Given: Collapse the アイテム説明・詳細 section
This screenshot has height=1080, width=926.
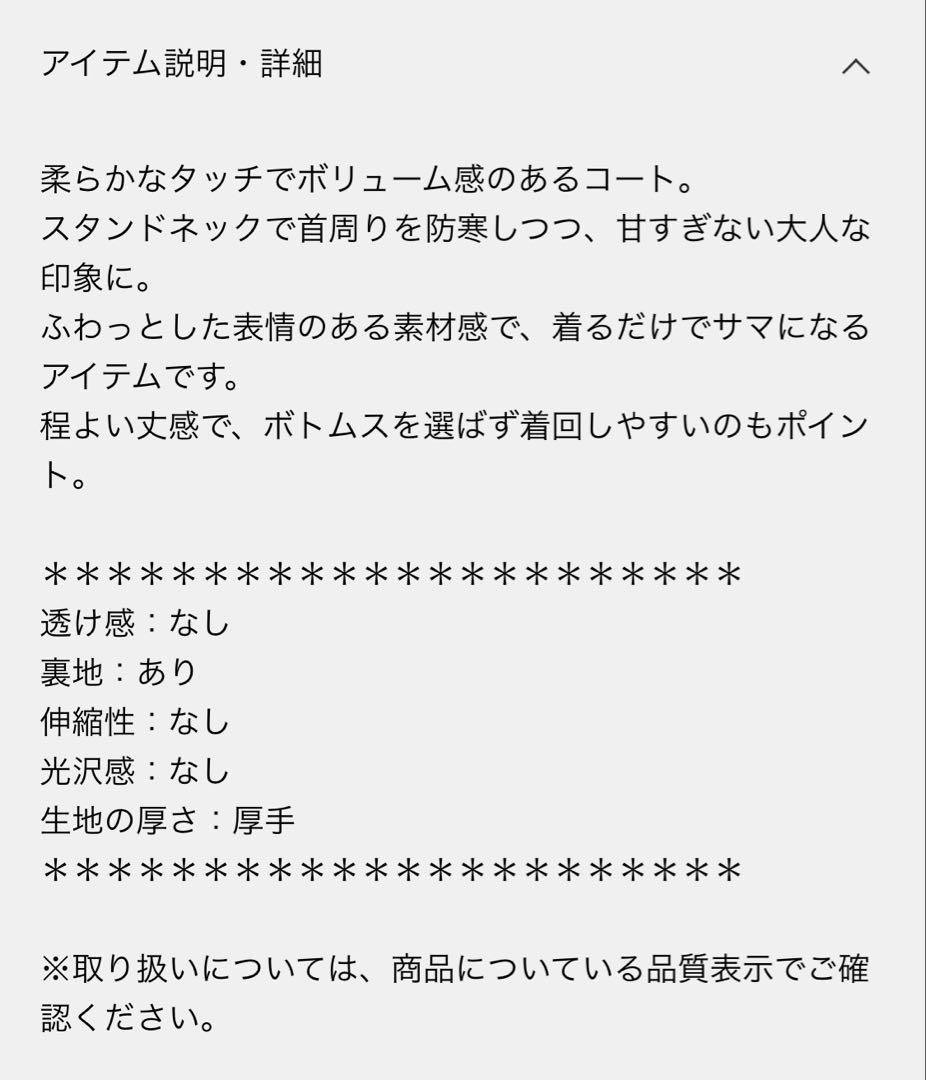Looking at the screenshot, I should click(x=856, y=67).
